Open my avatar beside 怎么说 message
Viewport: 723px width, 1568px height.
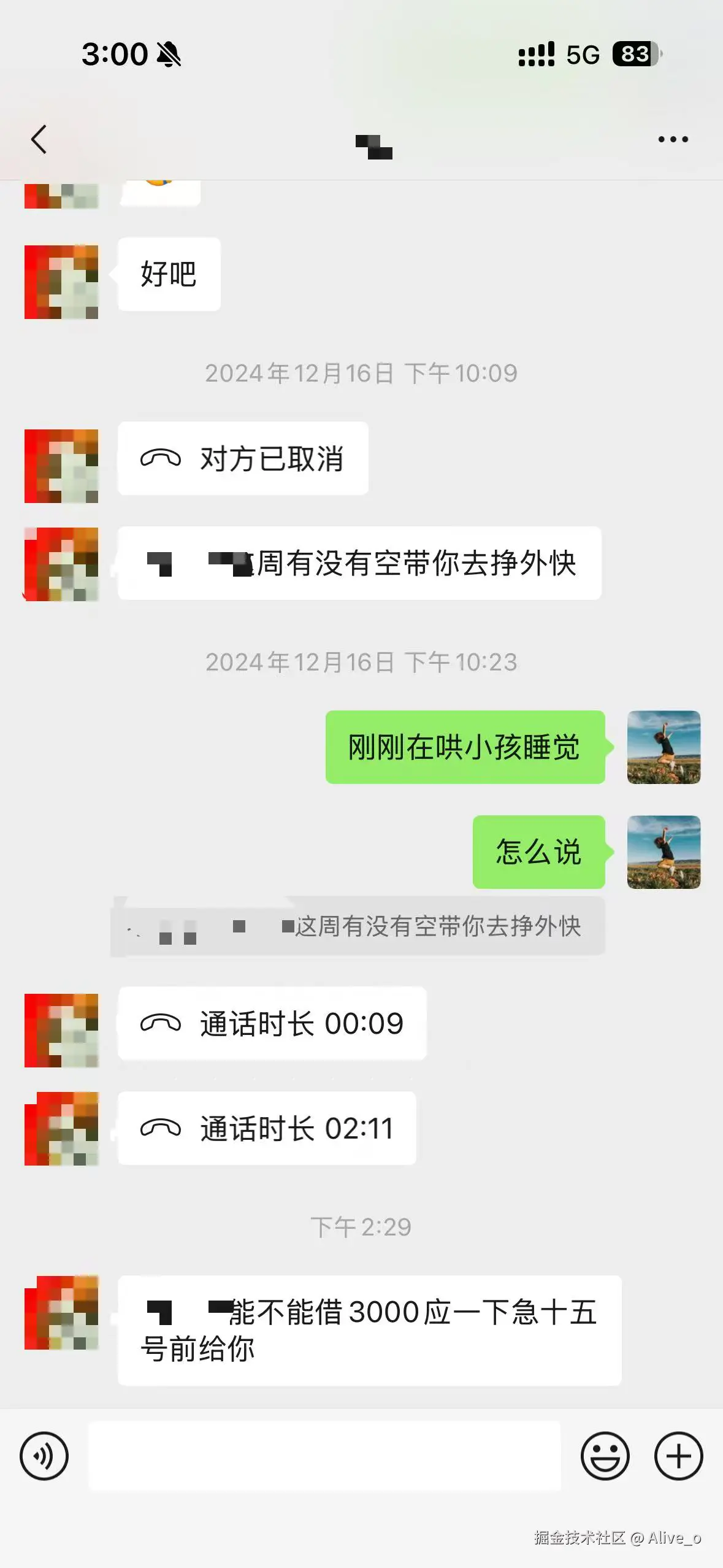664,852
